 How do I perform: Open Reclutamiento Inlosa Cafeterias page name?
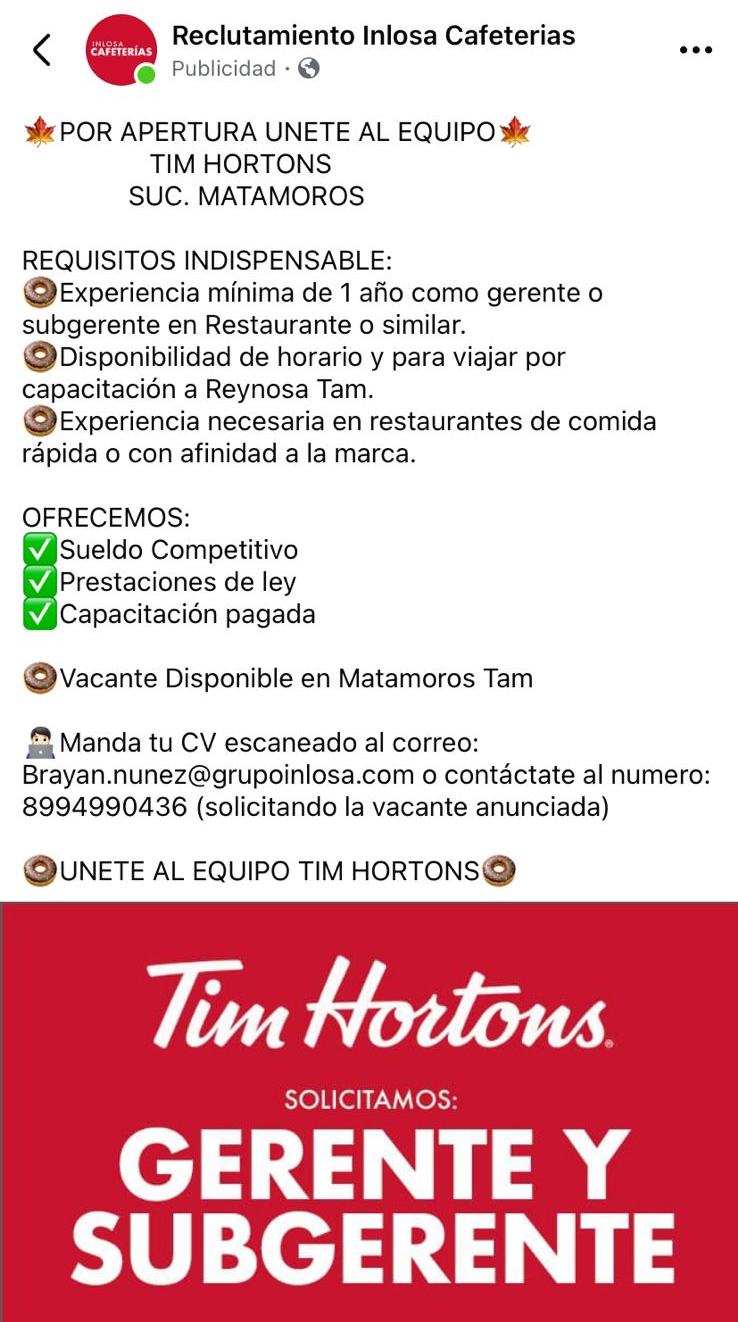tap(373, 36)
